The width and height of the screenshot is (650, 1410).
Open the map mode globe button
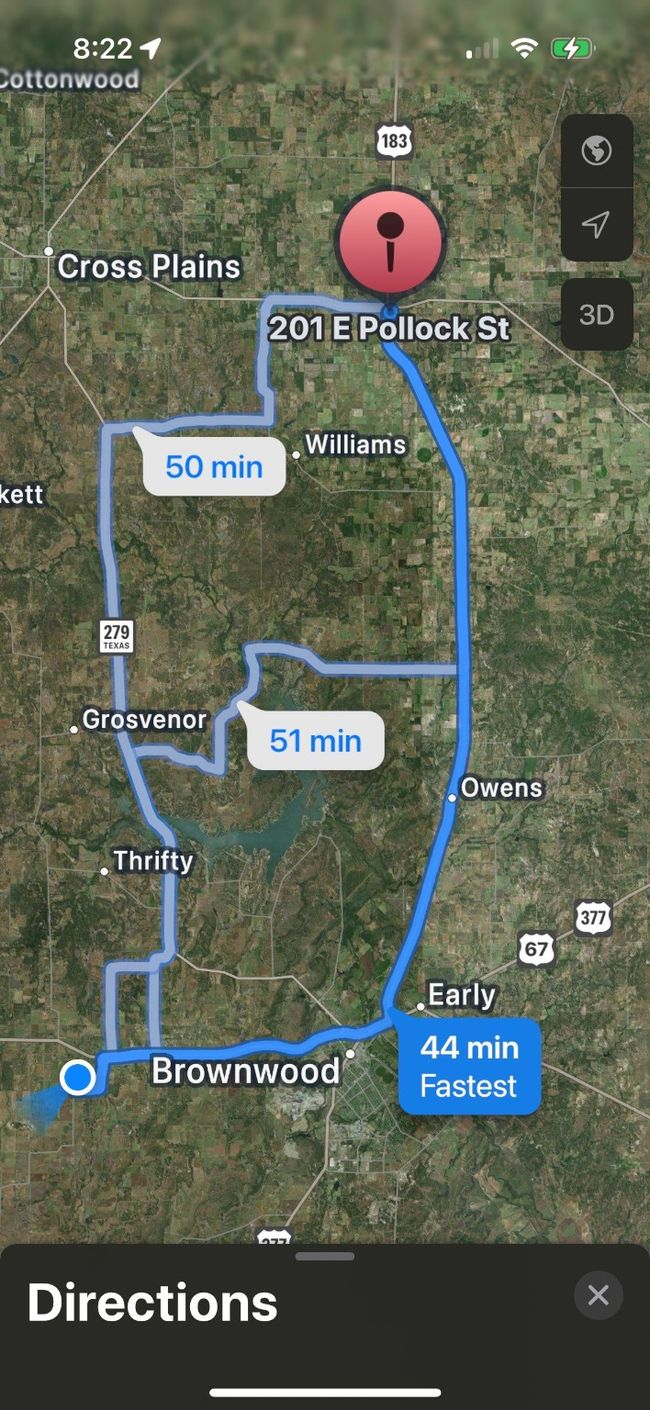tap(596, 151)
